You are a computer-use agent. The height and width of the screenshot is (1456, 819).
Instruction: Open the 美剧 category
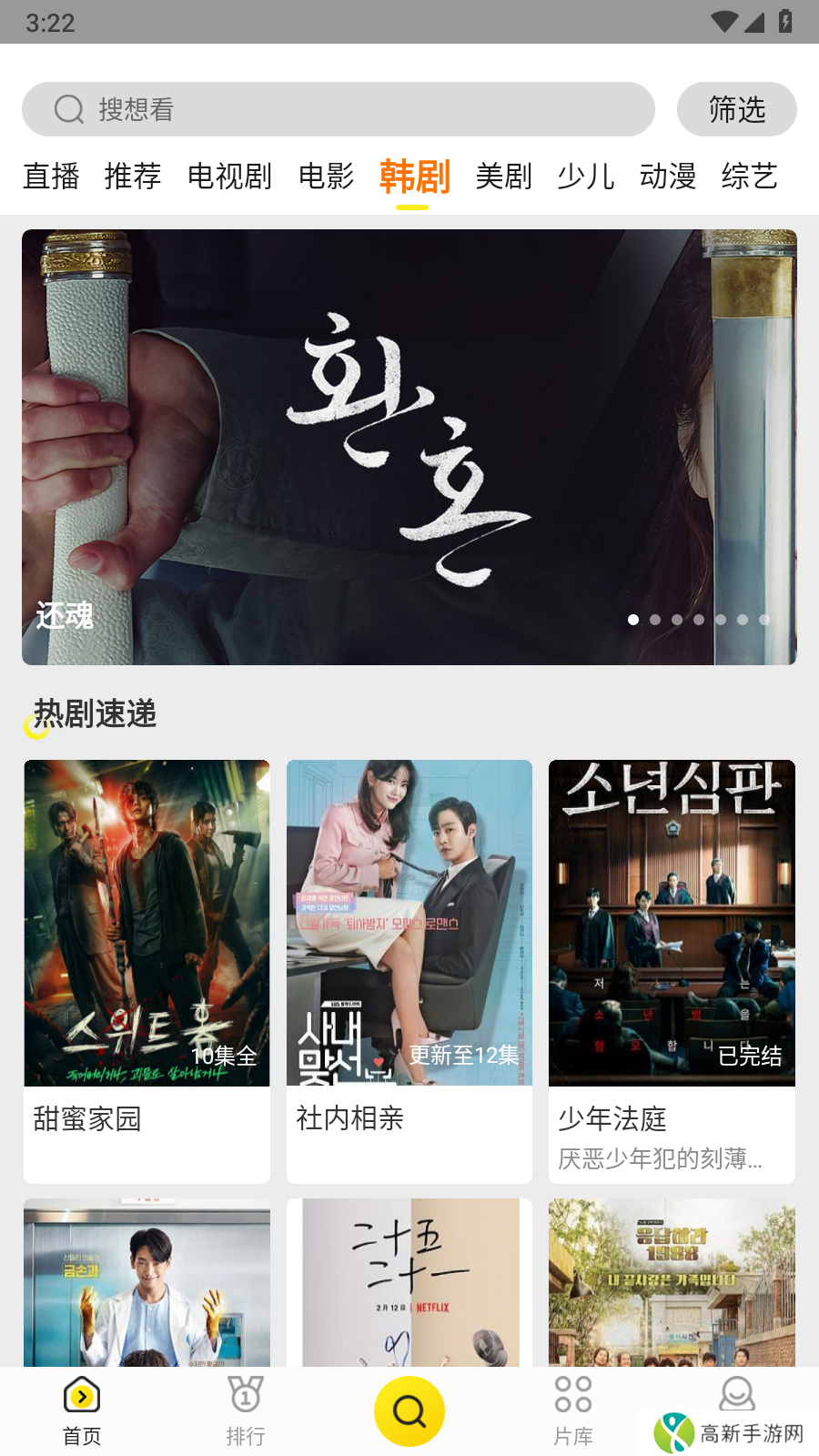[x=504, y=177]
